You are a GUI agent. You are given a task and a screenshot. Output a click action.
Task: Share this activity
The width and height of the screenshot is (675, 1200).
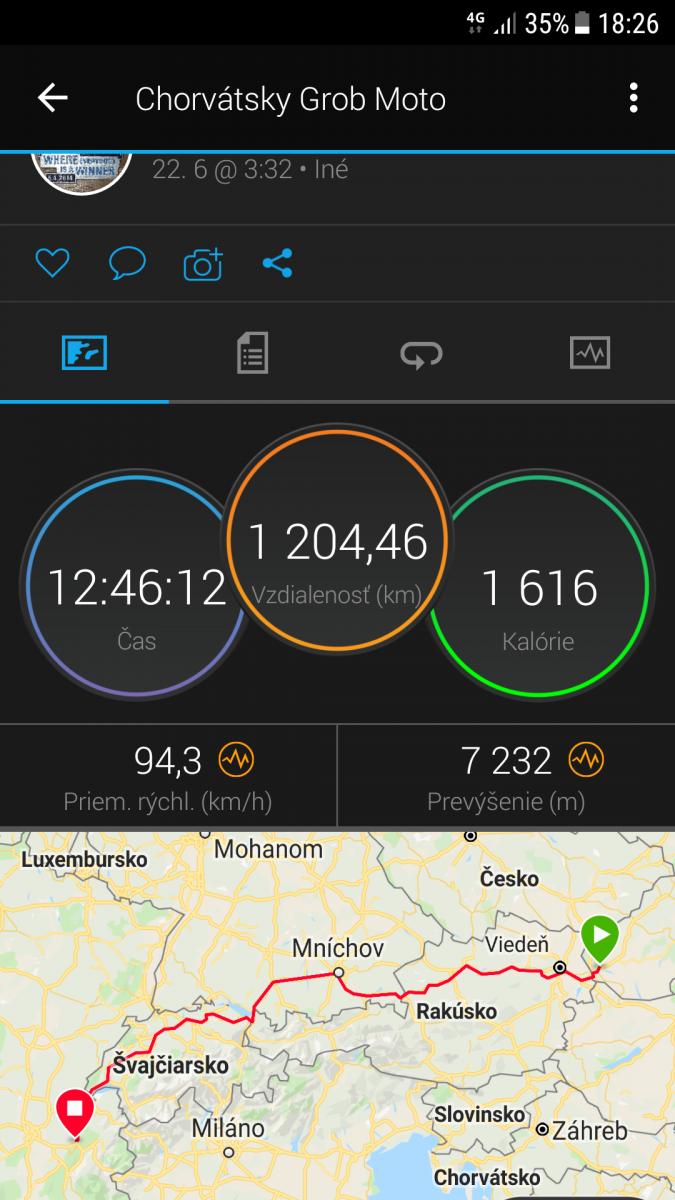click(x=277, y=264)
